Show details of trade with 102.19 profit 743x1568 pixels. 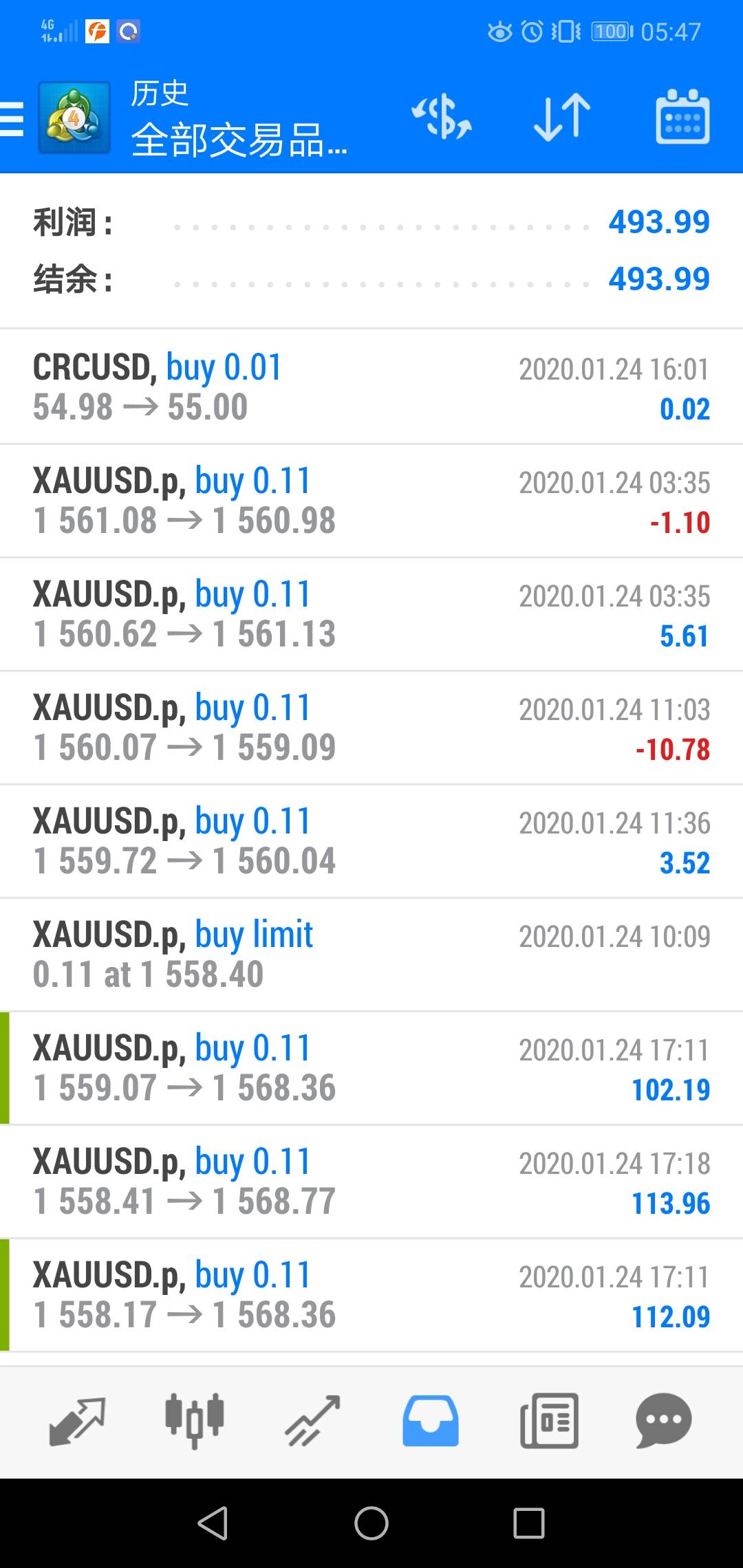(371, 1068)
